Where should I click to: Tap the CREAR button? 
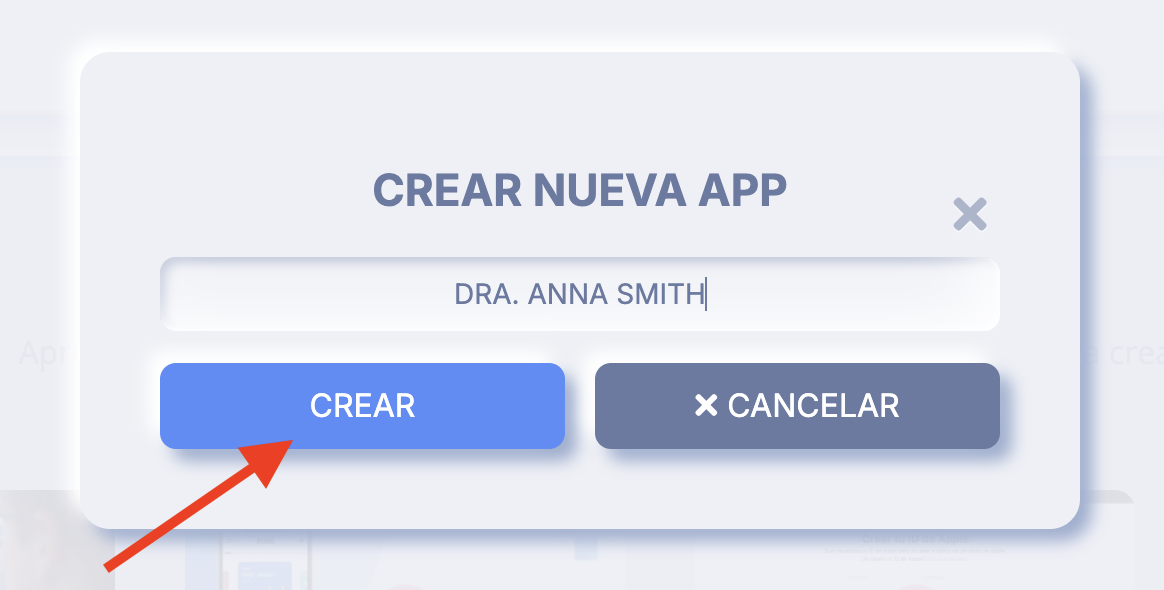coord(362,405)
